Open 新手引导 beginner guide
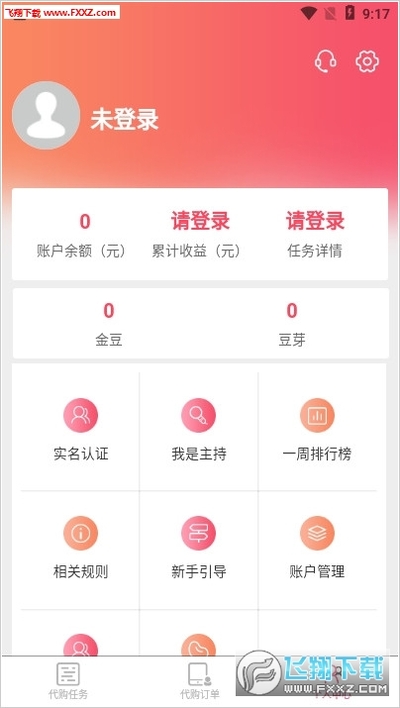Viewport: 400px width, 708px height. (199, 548)
